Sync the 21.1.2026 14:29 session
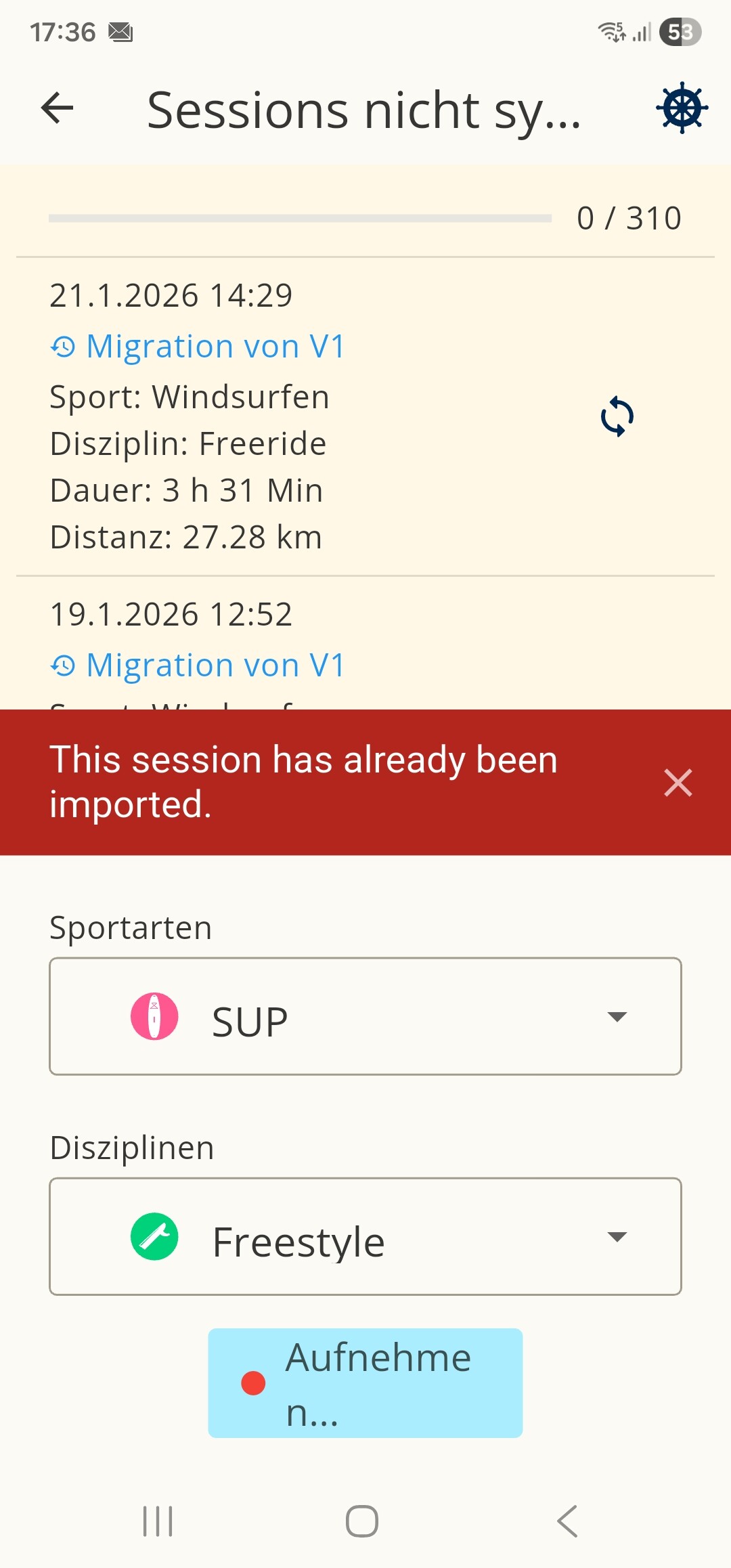The image size is (731, 1568). (x=617, y=416)
